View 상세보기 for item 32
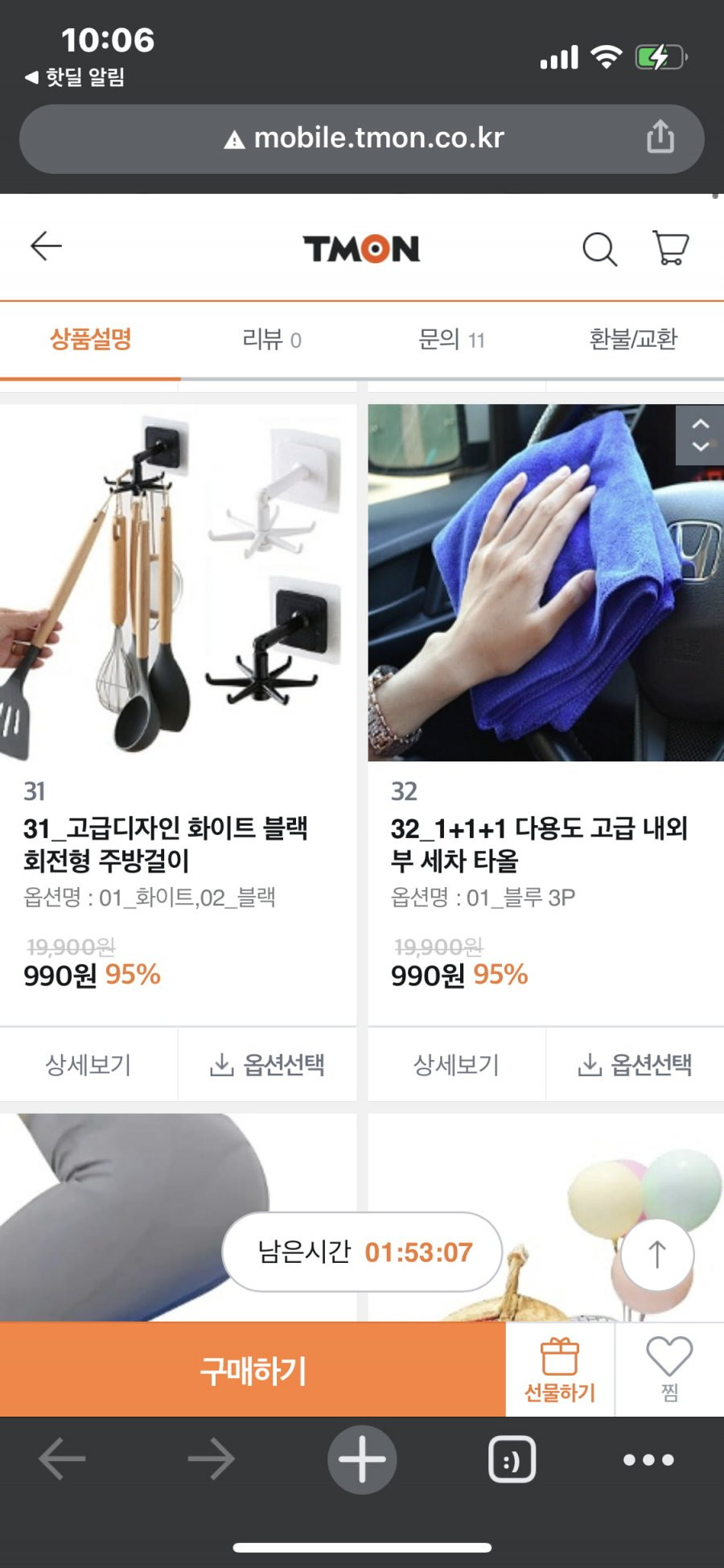The image size is (724, 1568). [456, 1064]
